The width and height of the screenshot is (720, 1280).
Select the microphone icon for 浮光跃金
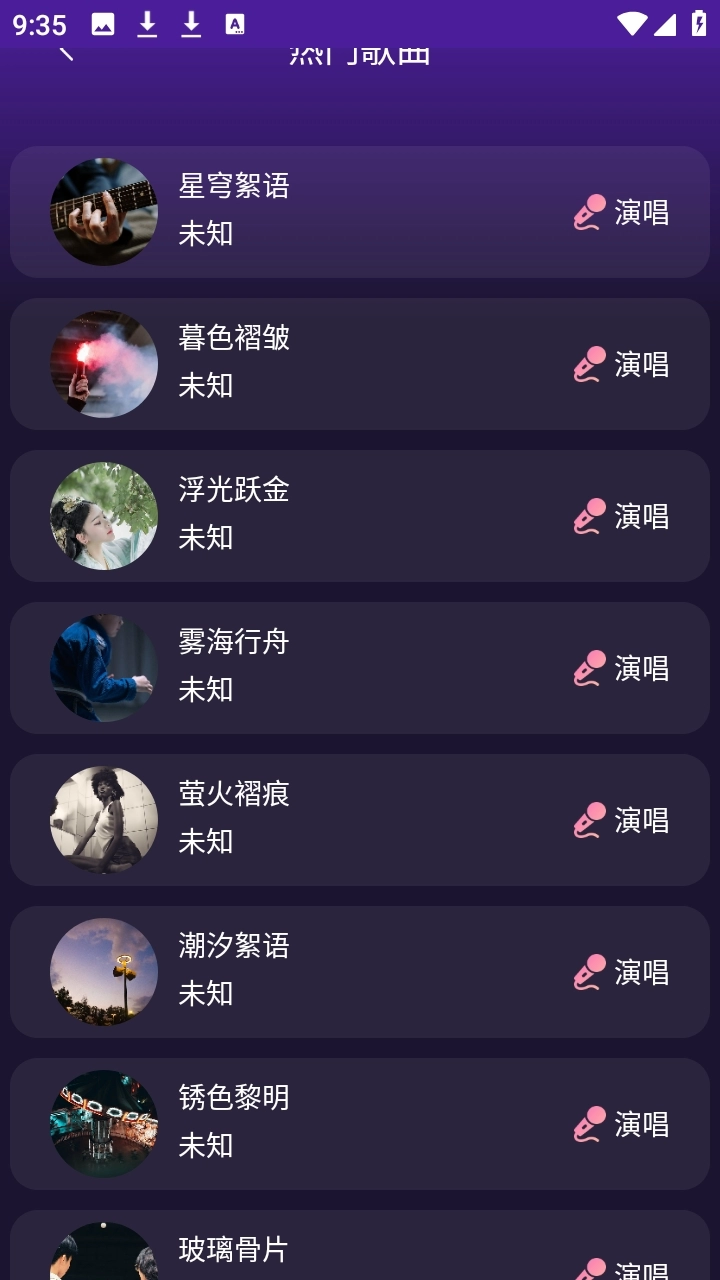pyautogui.click(x=590, y=516)
